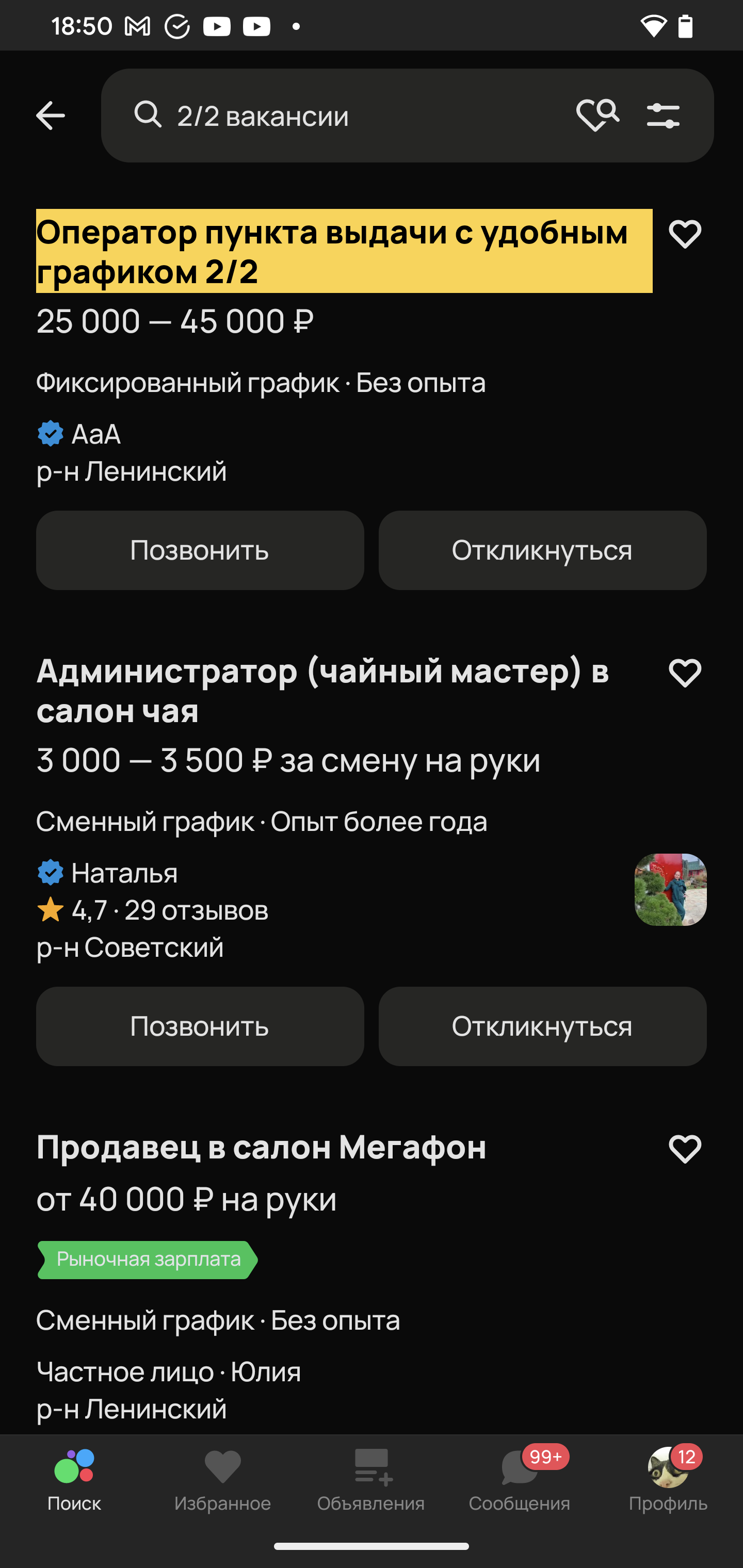
Task: Call the employer AaA via "Позвонить"
Action: pyautogui.click(x=200, y=550)
